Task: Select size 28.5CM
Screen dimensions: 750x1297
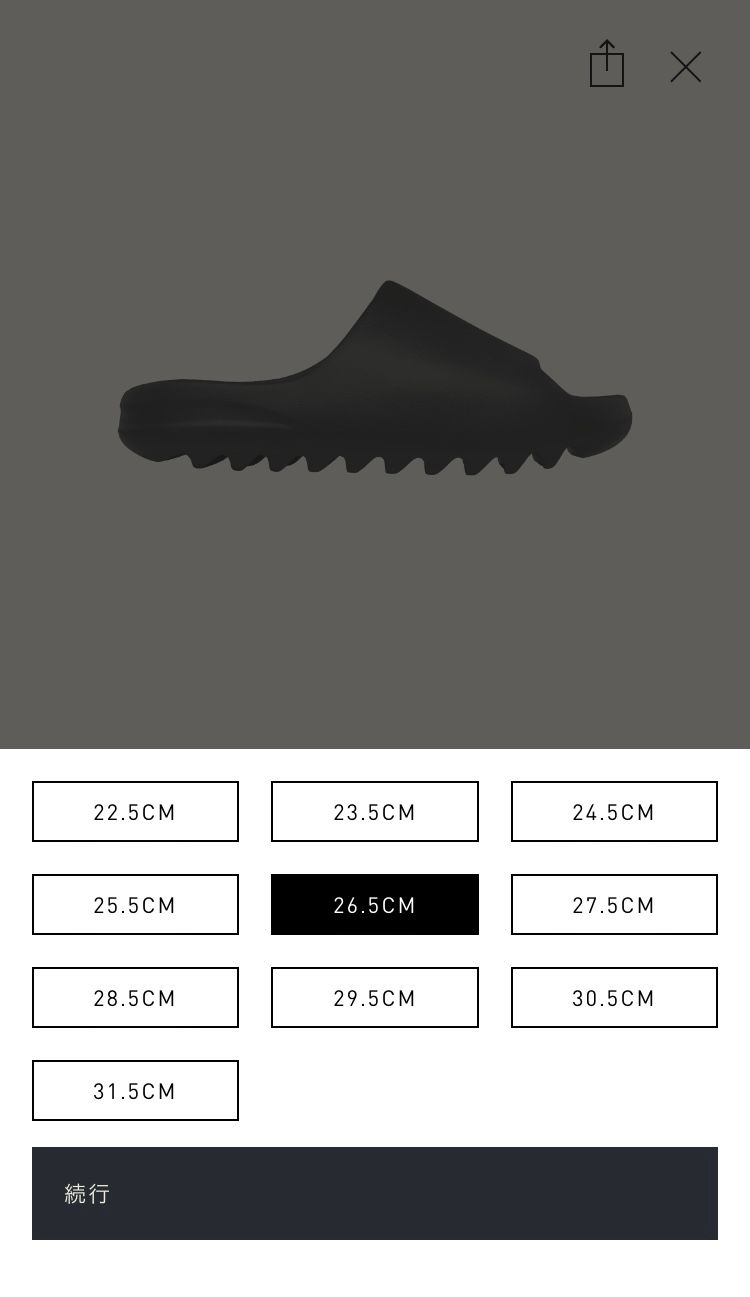Action: 135,997
